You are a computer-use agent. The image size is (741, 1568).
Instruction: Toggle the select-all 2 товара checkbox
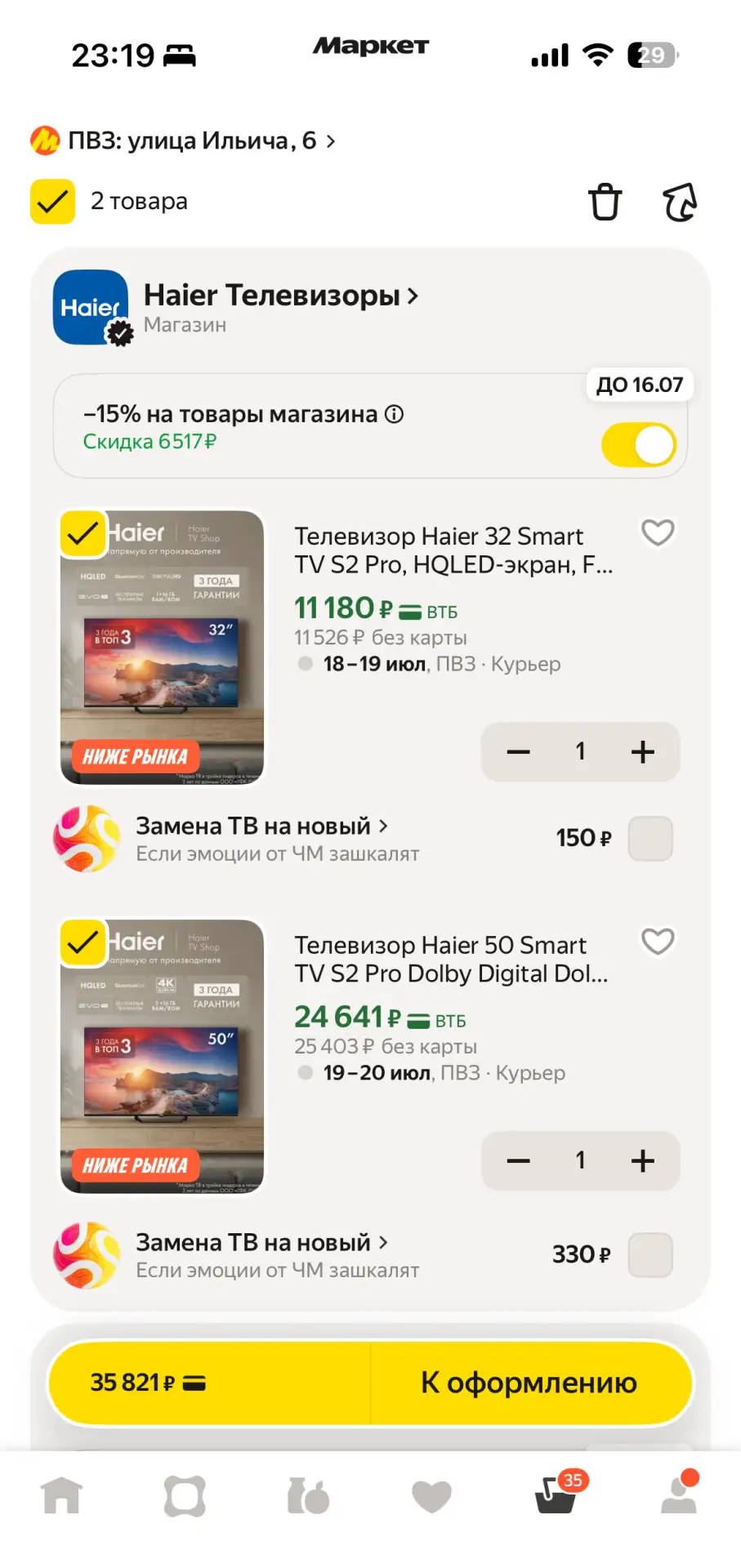click(52, 201)
